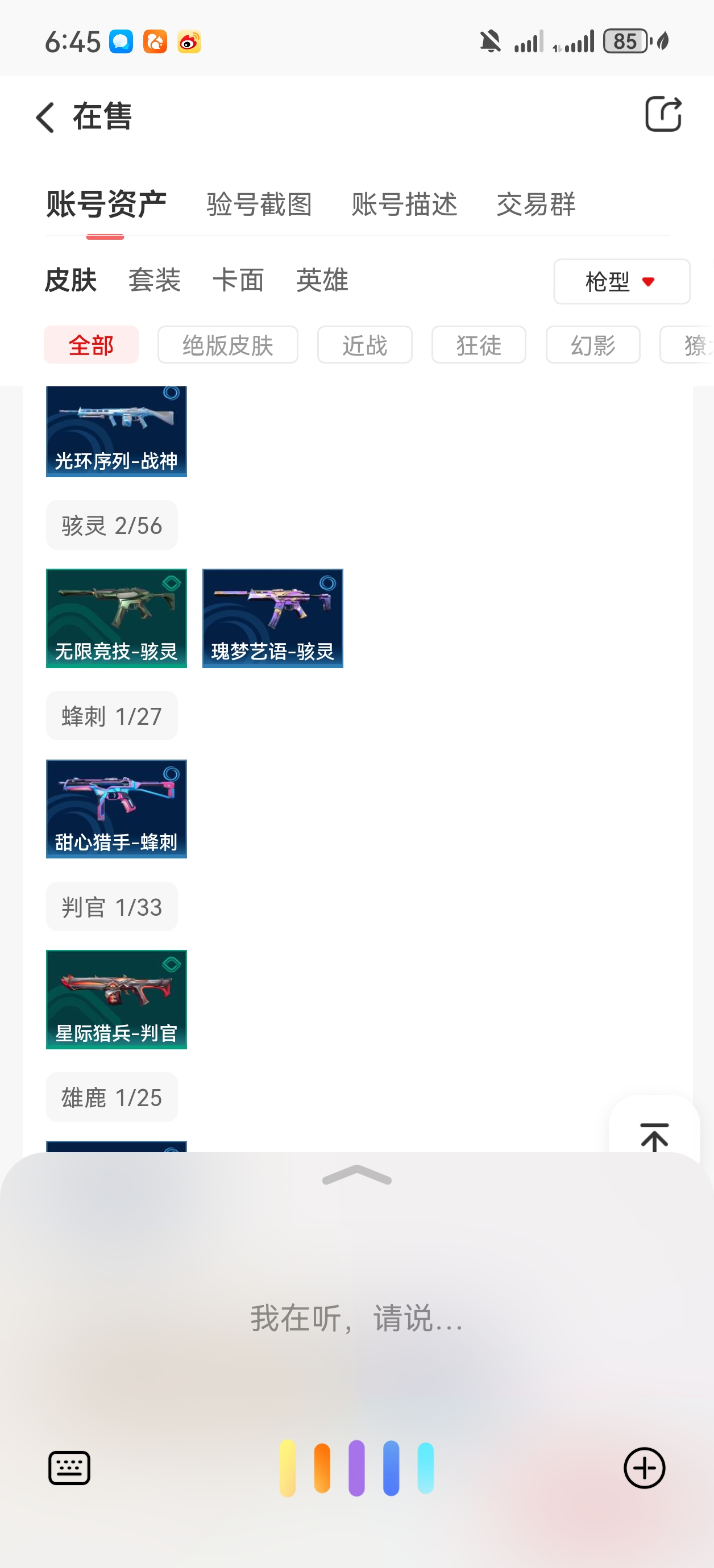Open the 光环序列-战神 skin
The image size is (714, 1568).
[x=117, y=432]
